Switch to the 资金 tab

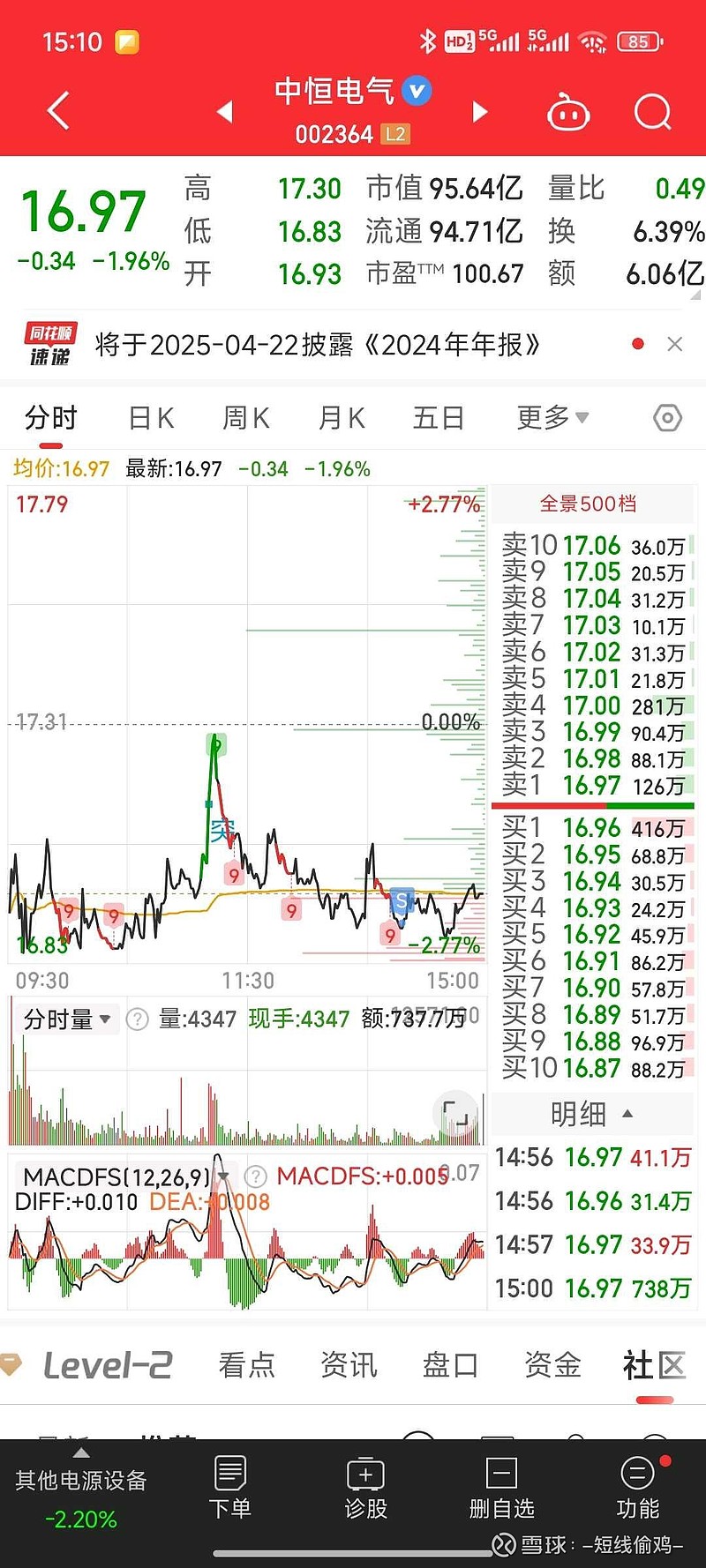coord(552,1365)
